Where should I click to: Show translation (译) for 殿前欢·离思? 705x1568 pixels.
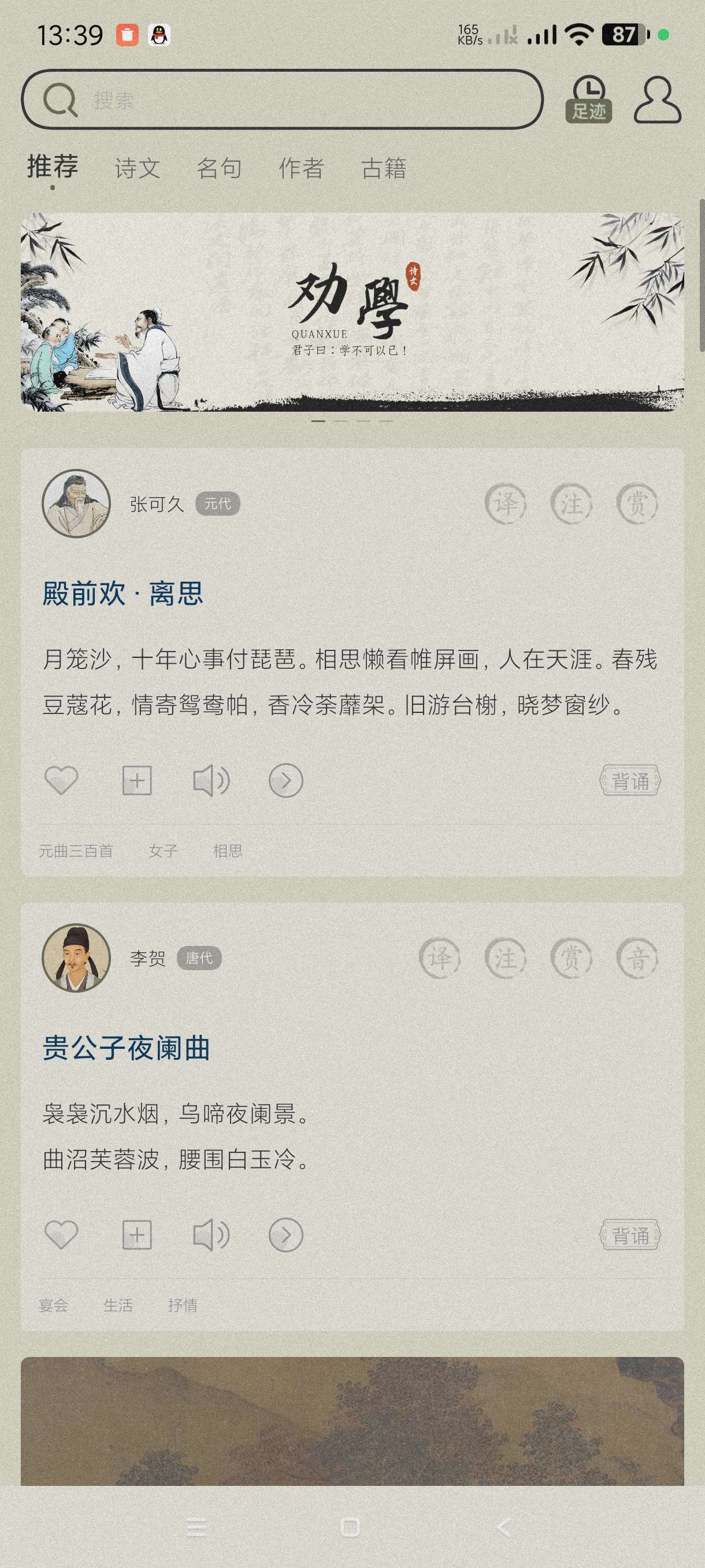click(506, 504)
